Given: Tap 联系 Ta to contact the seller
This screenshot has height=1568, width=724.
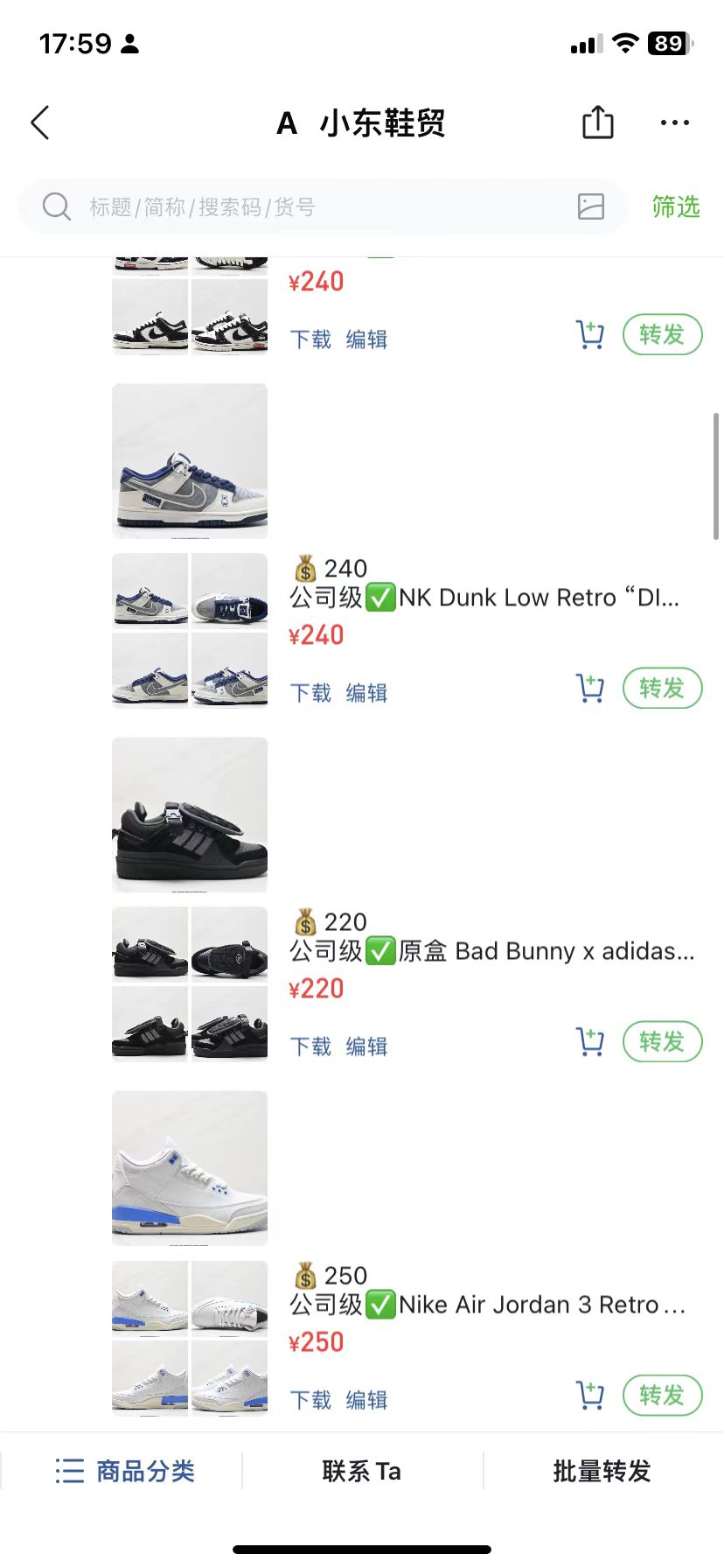Looking at the screenshot, I should tap(361, 1471).
